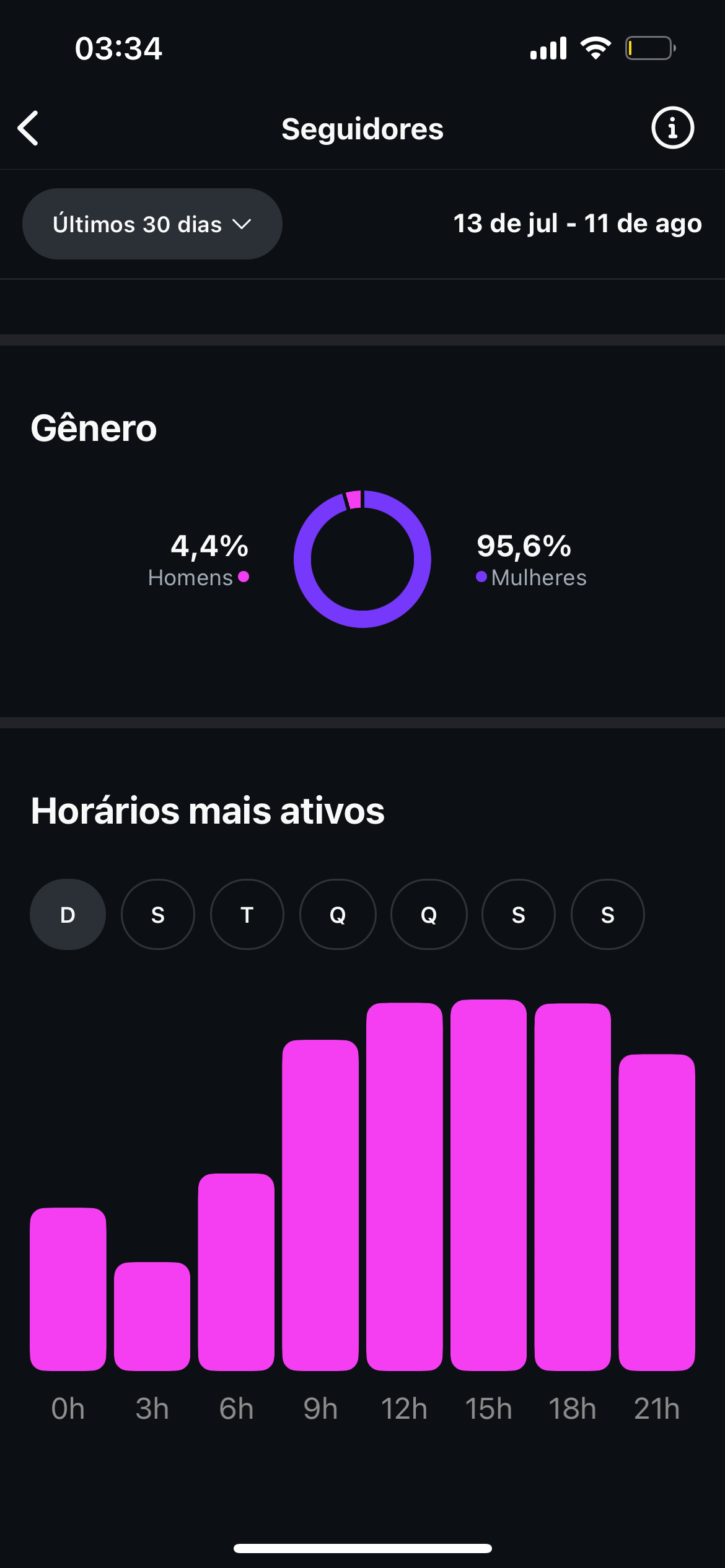Open the info icon beside Seguidores
725x1568 pixels.
click(672, 128)
